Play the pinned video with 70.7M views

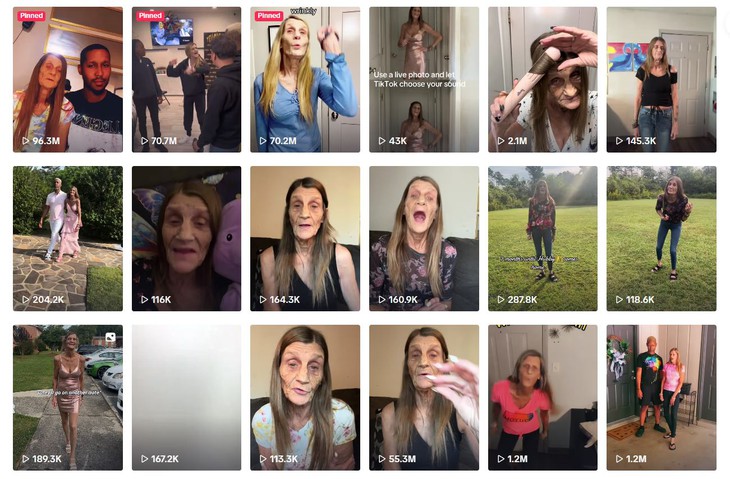(x=186, y=80)
